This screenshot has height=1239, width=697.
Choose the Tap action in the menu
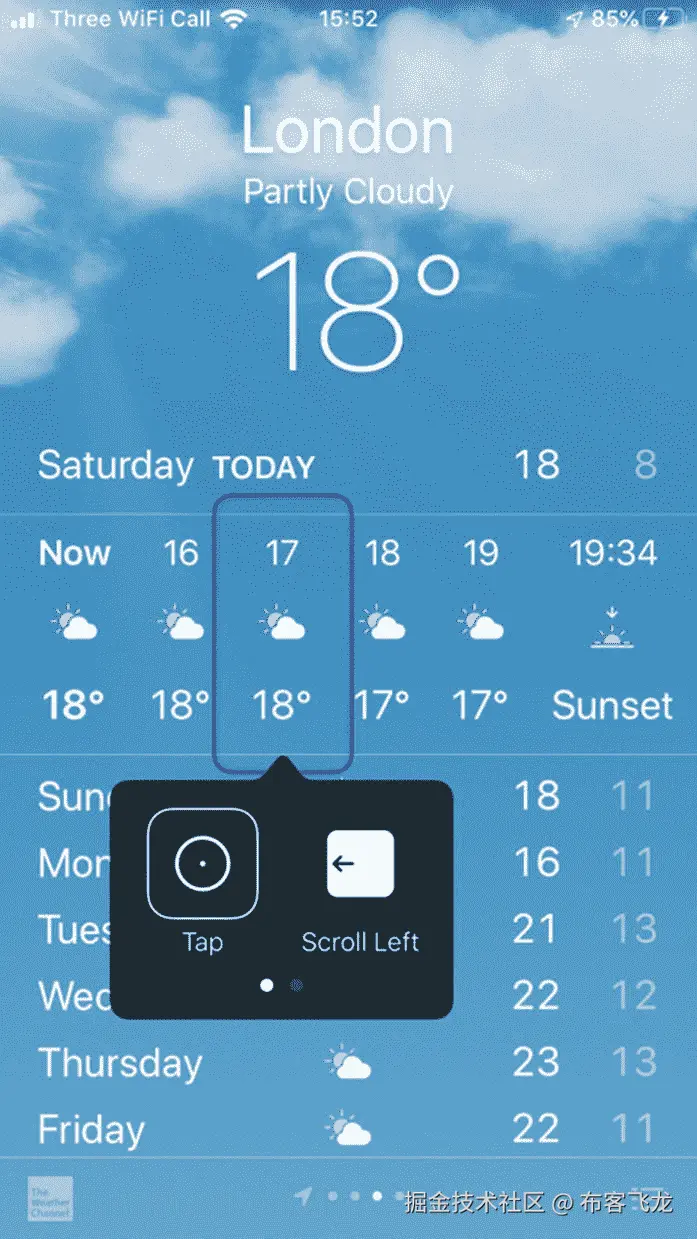203,863
